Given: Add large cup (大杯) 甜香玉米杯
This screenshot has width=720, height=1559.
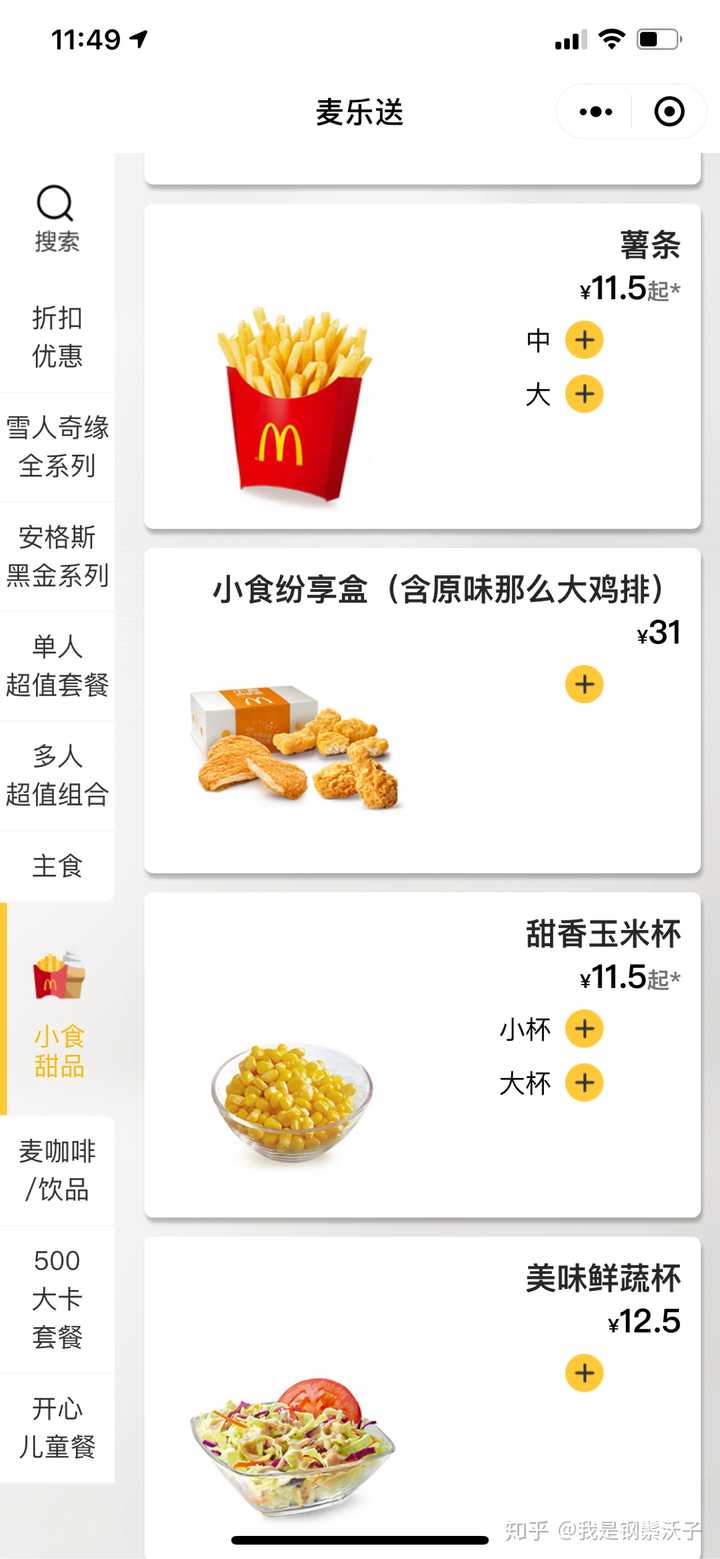Looking at the screenshot, I should pos(584,1083).
